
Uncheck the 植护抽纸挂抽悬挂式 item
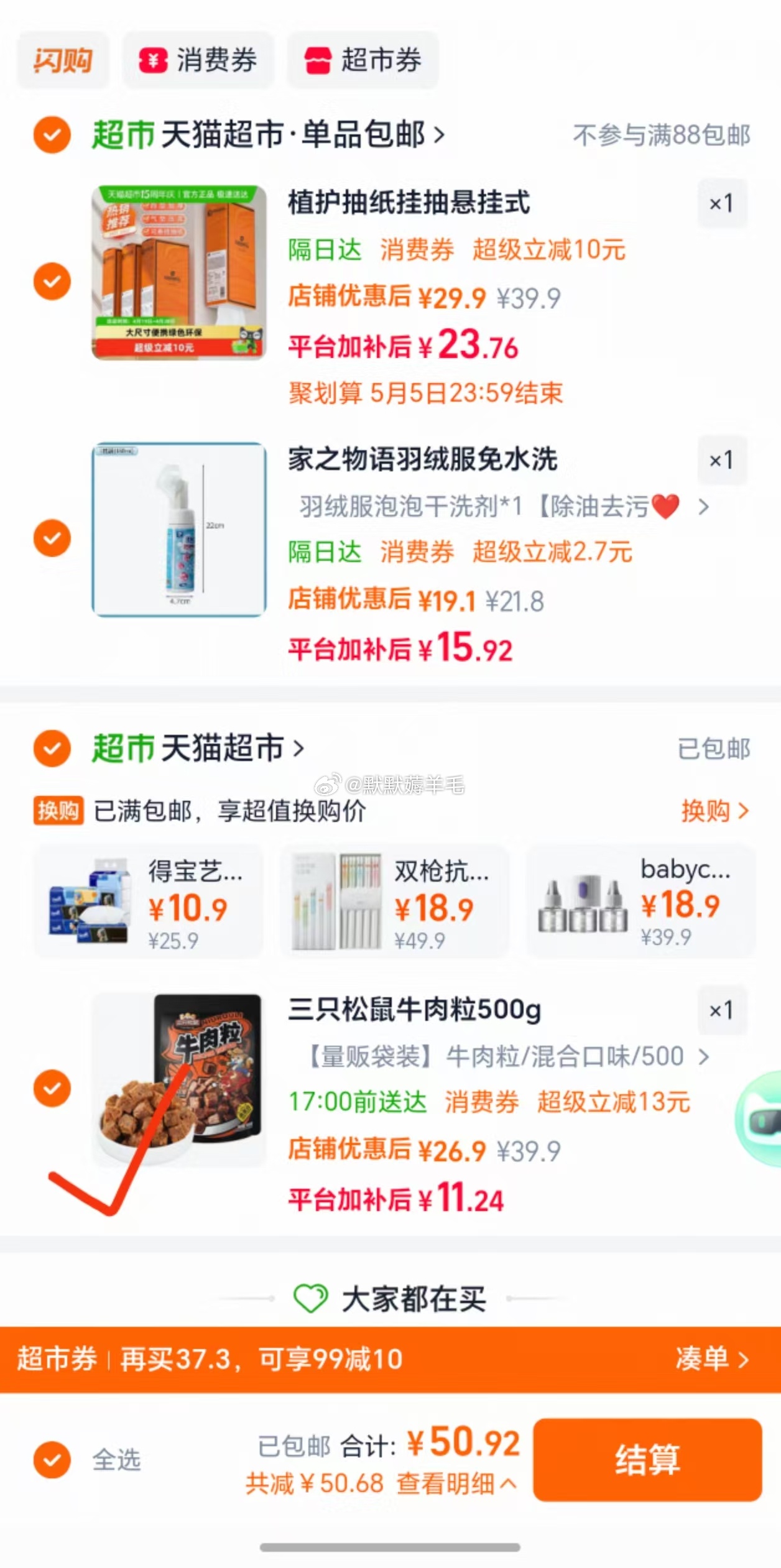click(52, 281)
